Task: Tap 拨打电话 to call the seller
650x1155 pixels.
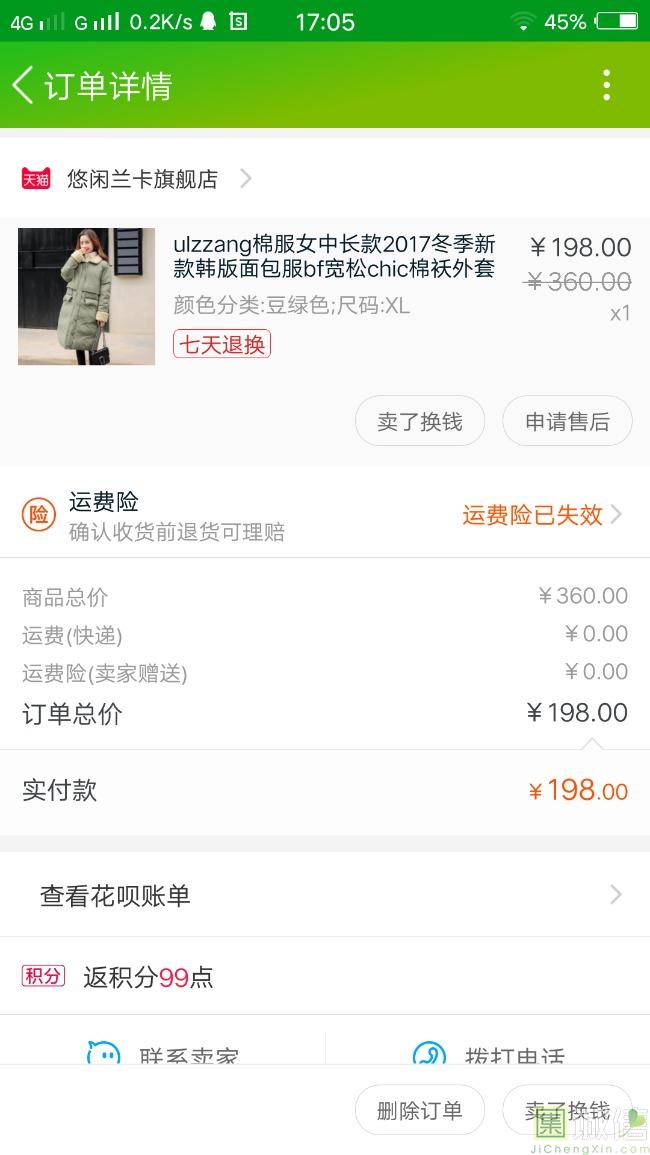Action: coord(490,1053)
